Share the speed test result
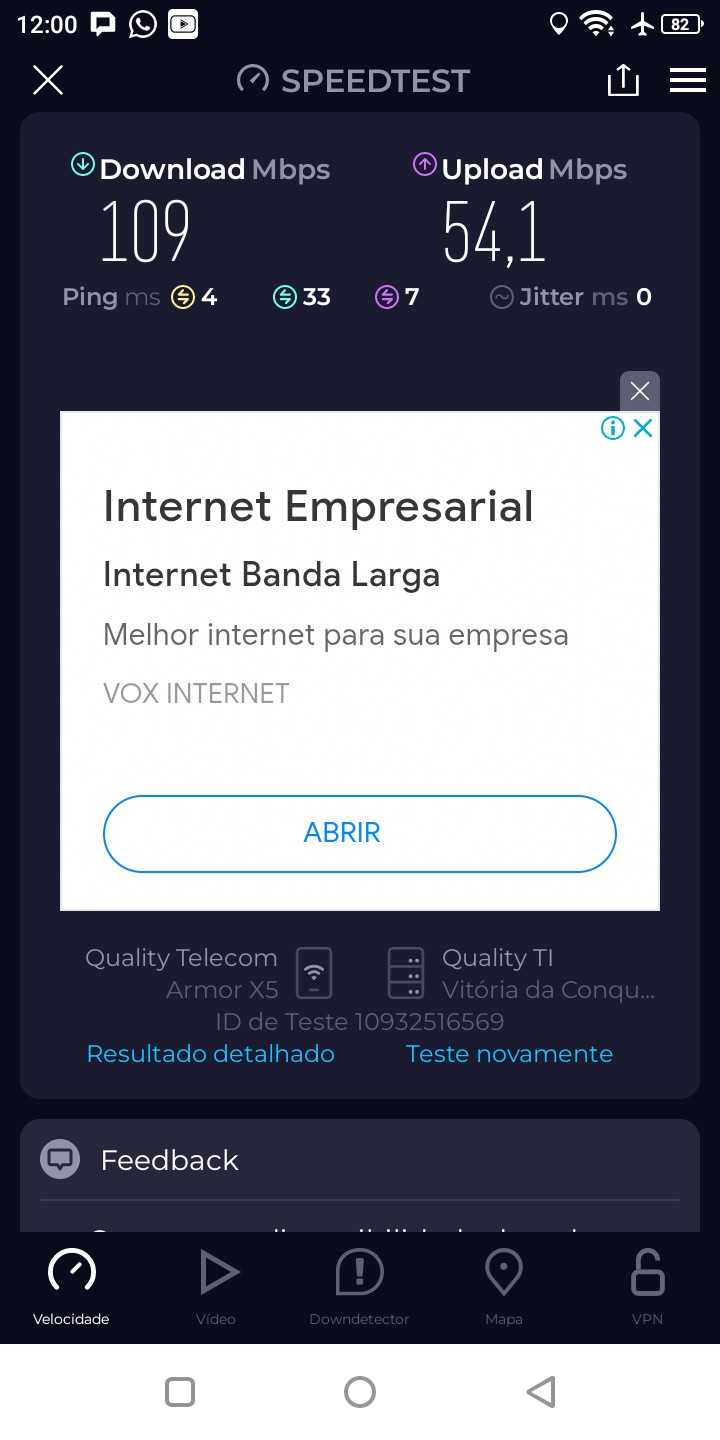 click(622, 80)
